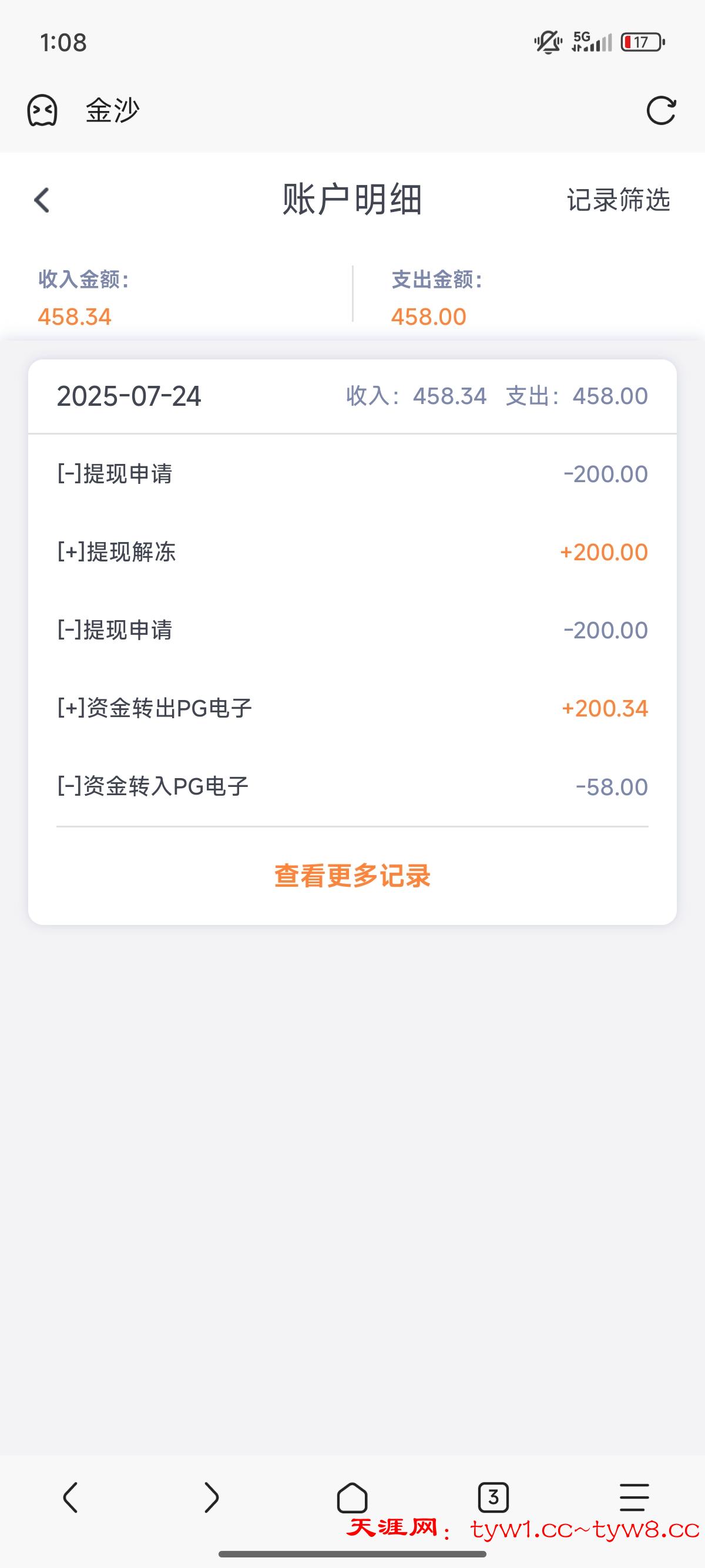Open the browser incognito ghost icon

(x=42, y=111)
